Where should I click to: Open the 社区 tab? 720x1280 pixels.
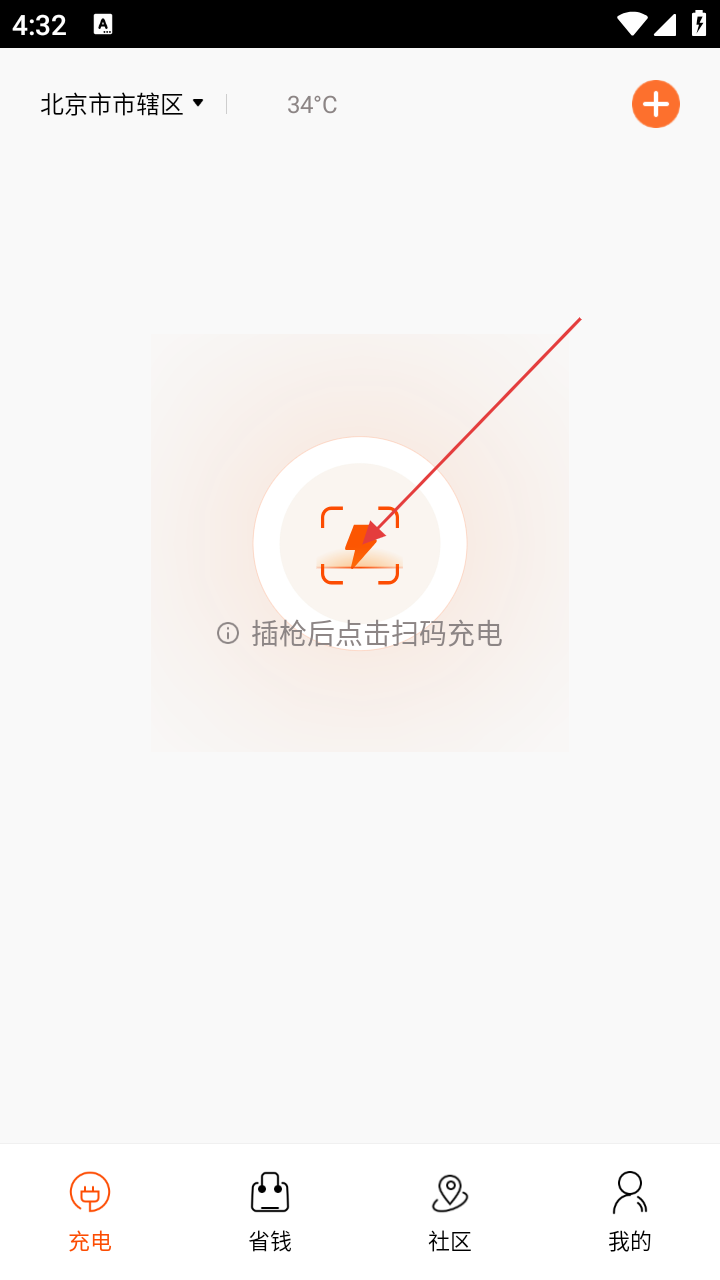tap(450, 1212)
